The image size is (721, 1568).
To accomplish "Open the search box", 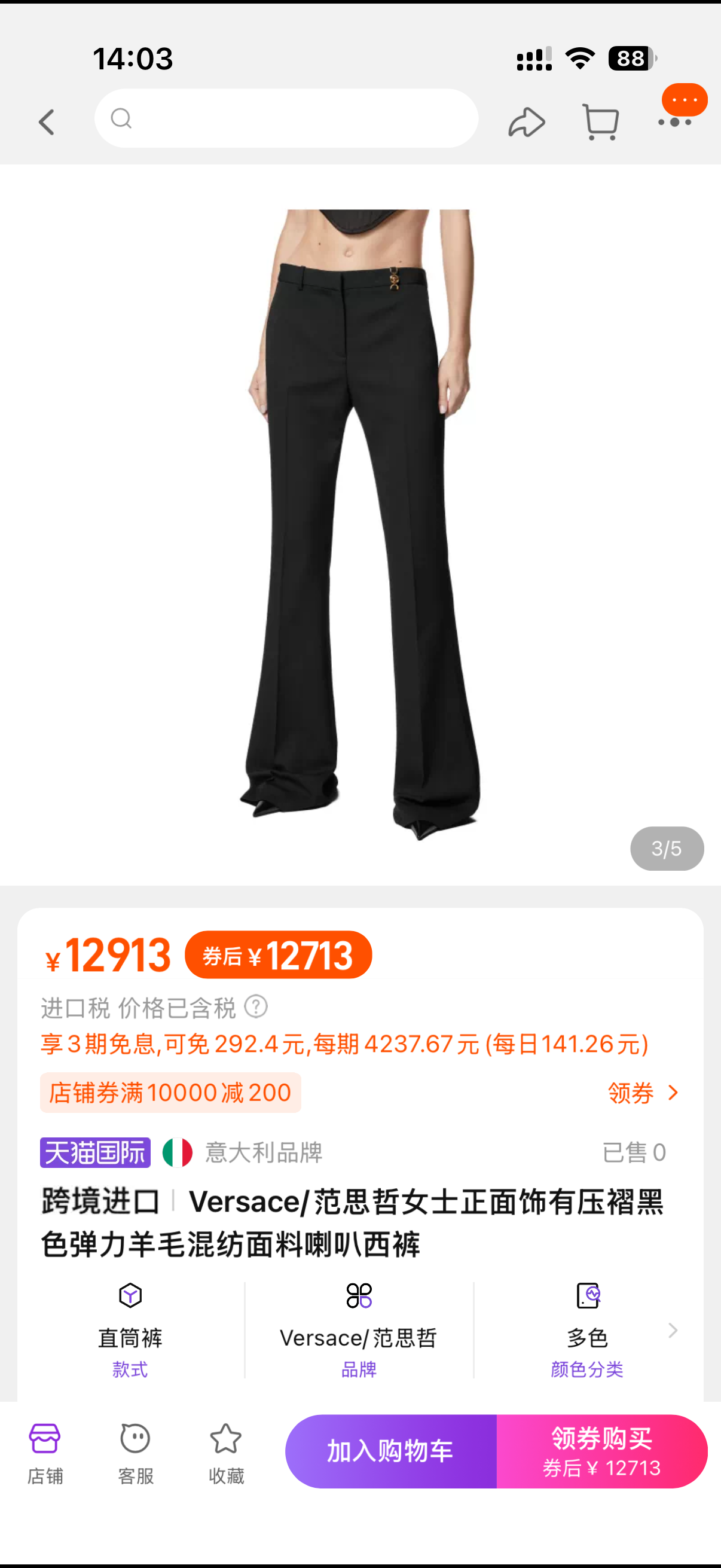I will click(x=286, y=118).
